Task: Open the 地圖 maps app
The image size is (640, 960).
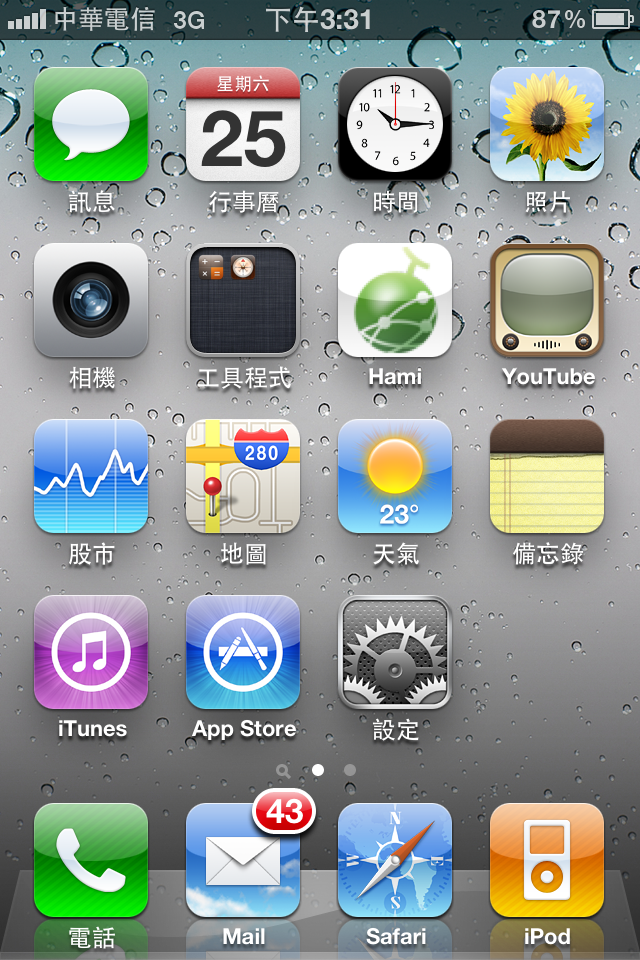Action: [243, 476]
